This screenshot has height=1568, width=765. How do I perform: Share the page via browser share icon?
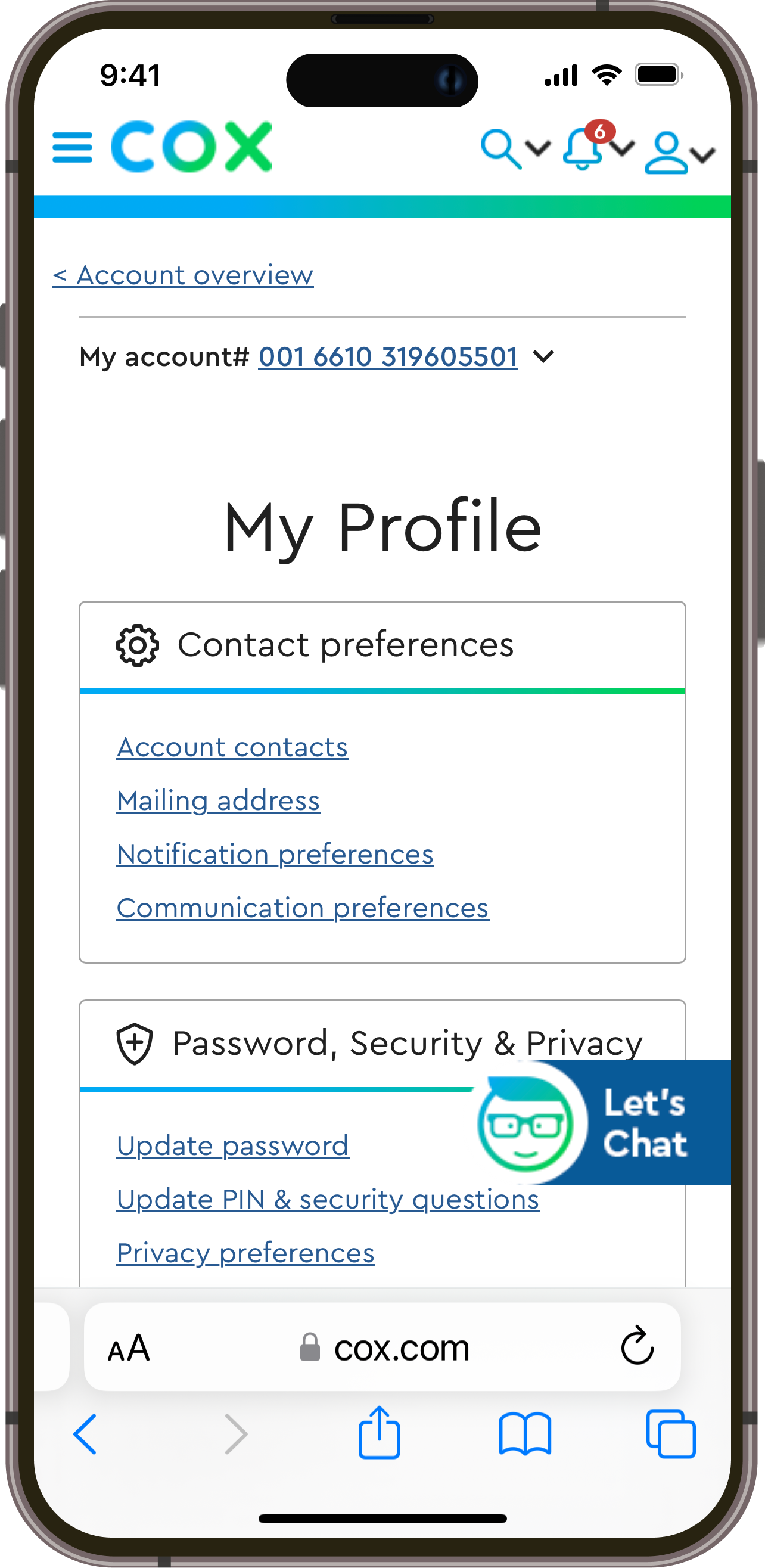[x=379, y=1432]
